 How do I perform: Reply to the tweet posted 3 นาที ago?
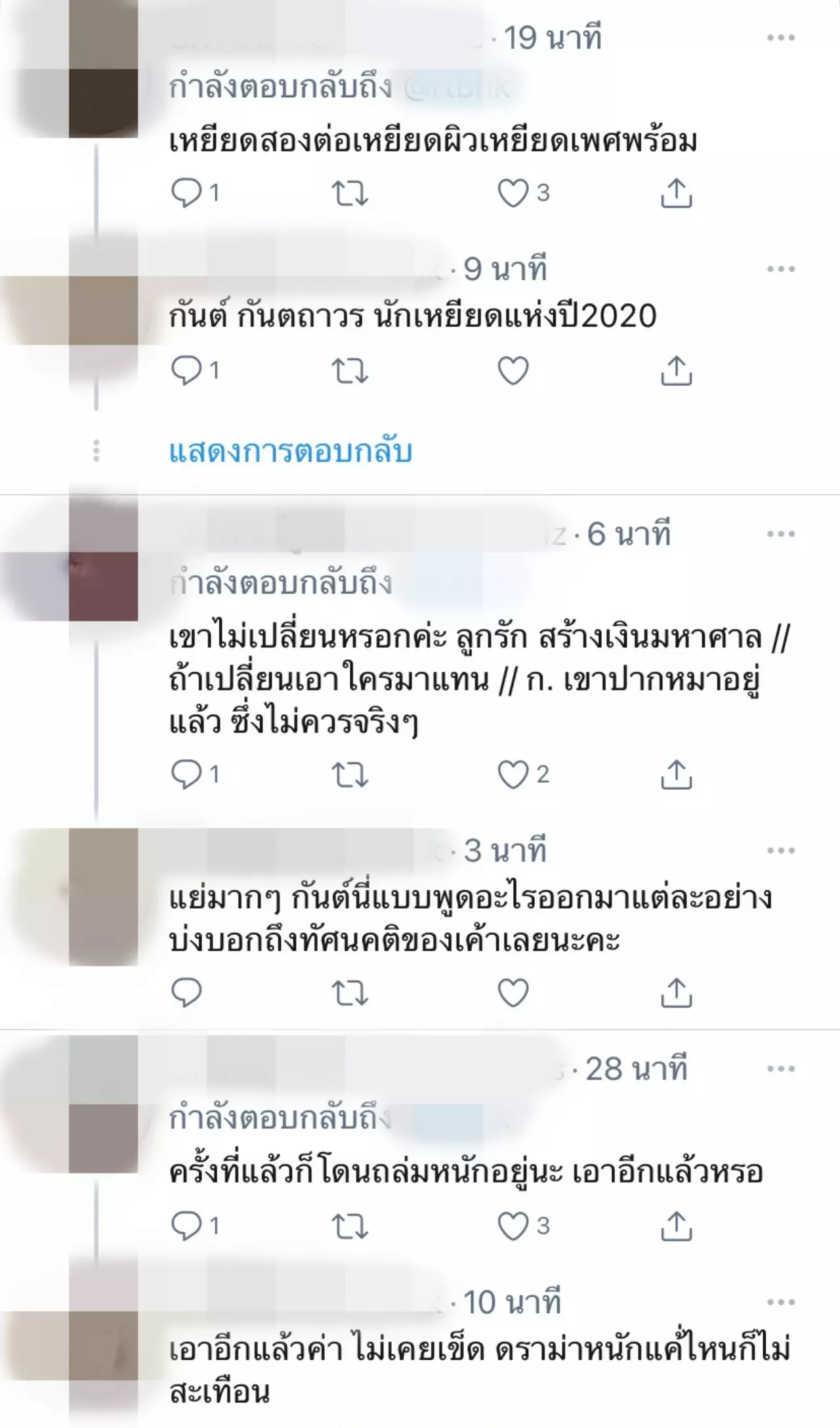click(186, 992)
